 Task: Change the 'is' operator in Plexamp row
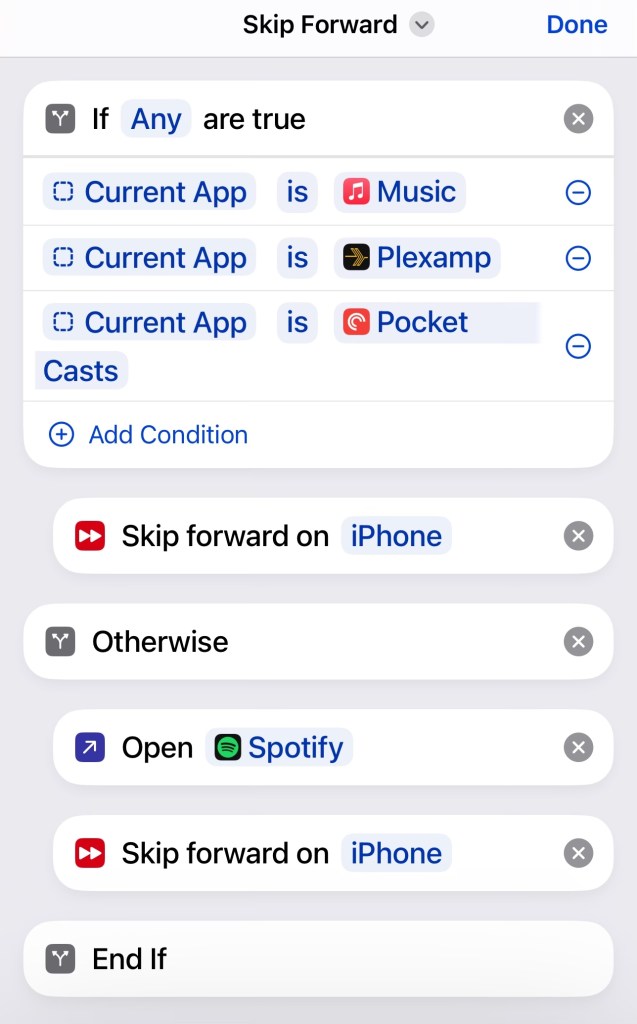pos(297,258)
